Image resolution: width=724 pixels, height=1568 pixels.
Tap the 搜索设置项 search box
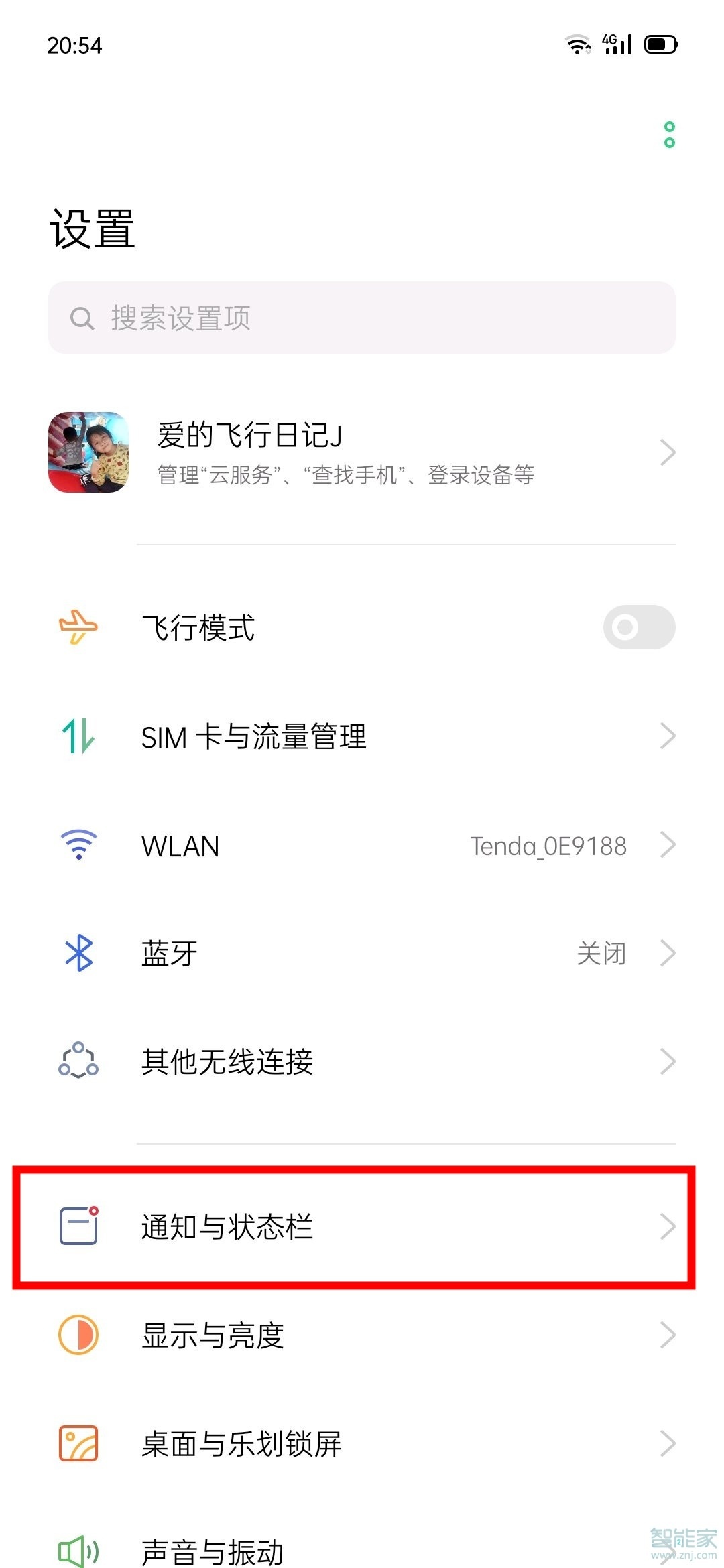[x=362, y=318]
